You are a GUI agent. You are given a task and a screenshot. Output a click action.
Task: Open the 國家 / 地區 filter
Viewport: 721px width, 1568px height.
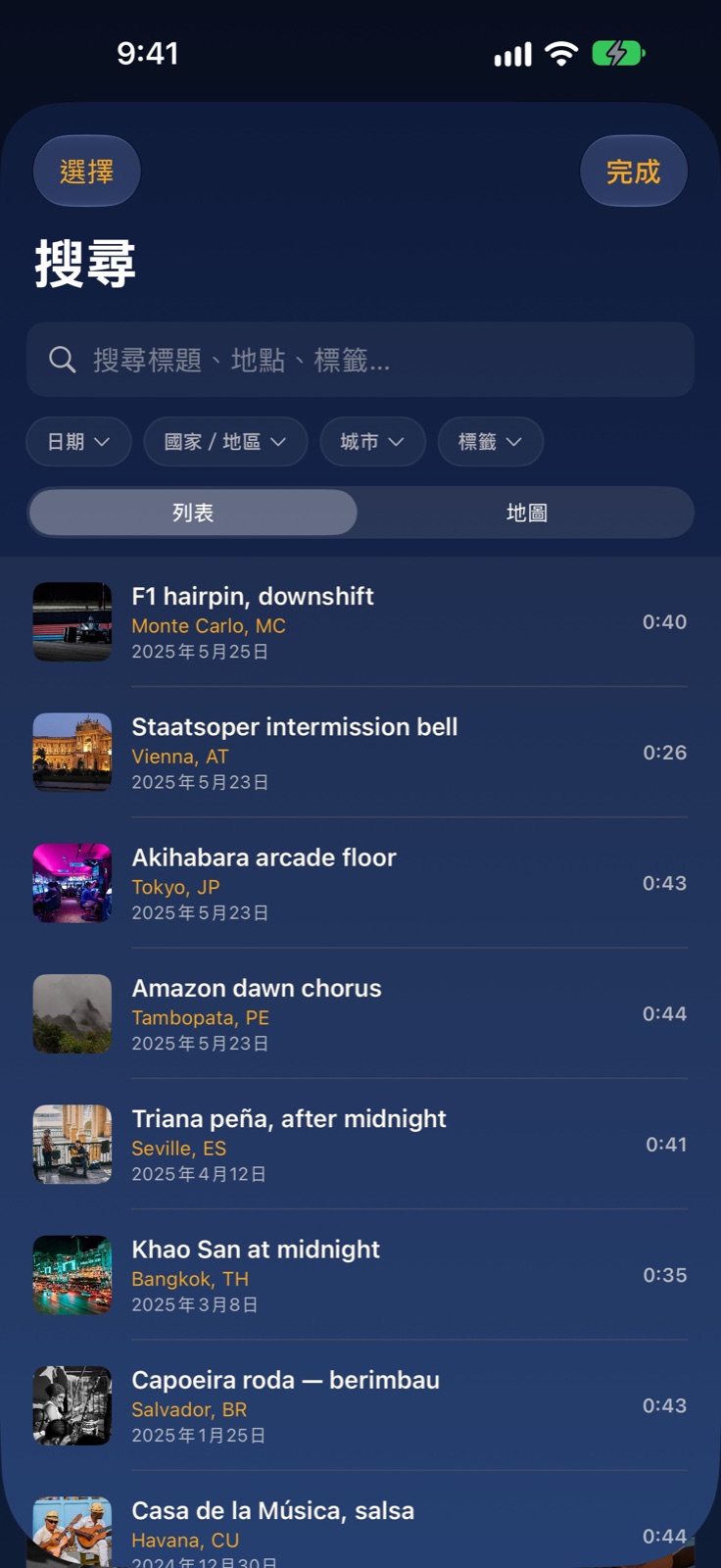click(225, 442)
